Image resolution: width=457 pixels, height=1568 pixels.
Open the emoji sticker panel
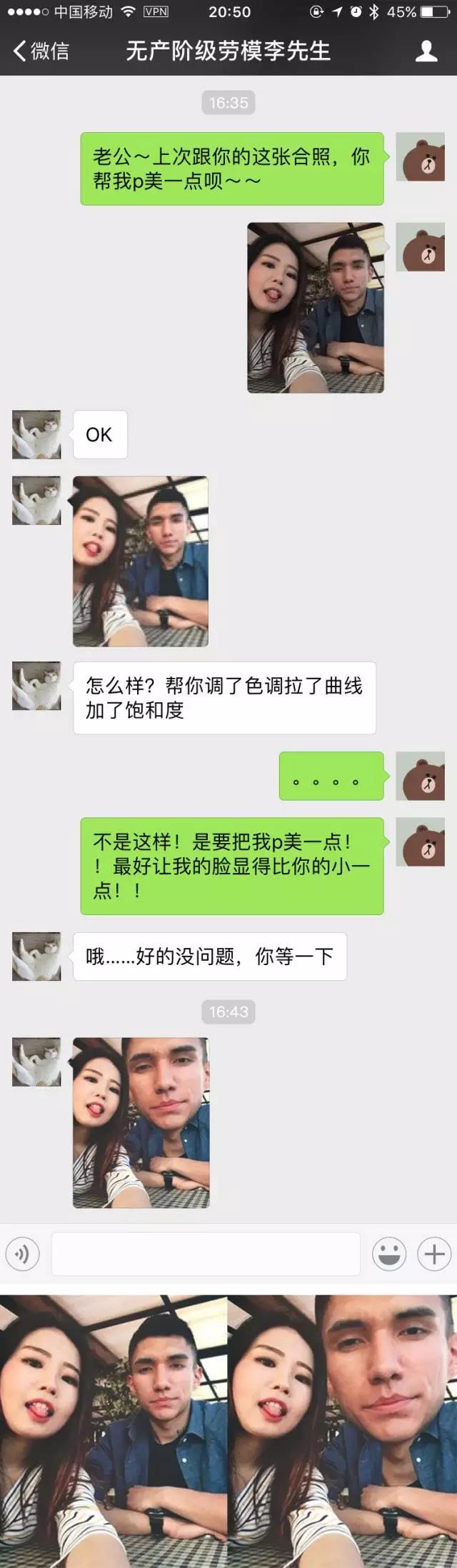coord(389,1254)
